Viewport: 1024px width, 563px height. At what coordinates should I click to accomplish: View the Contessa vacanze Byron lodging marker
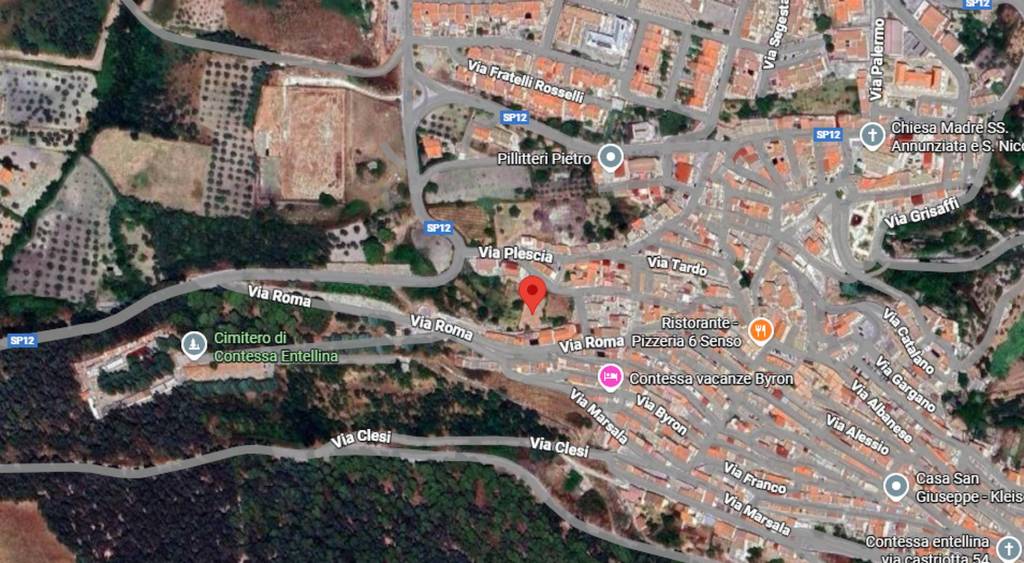point(610,378)
